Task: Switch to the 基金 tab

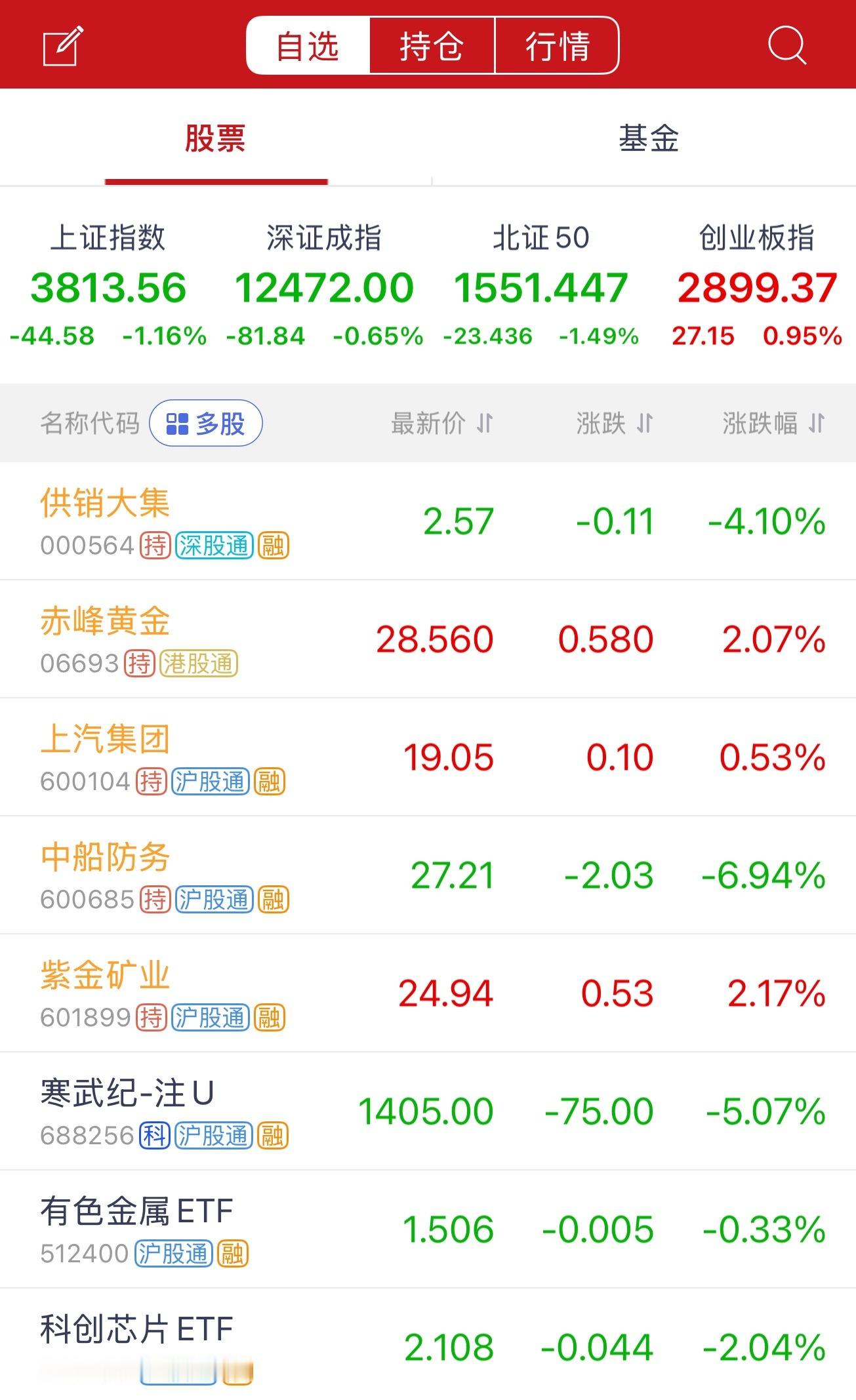Action: (x=648, y=138)
